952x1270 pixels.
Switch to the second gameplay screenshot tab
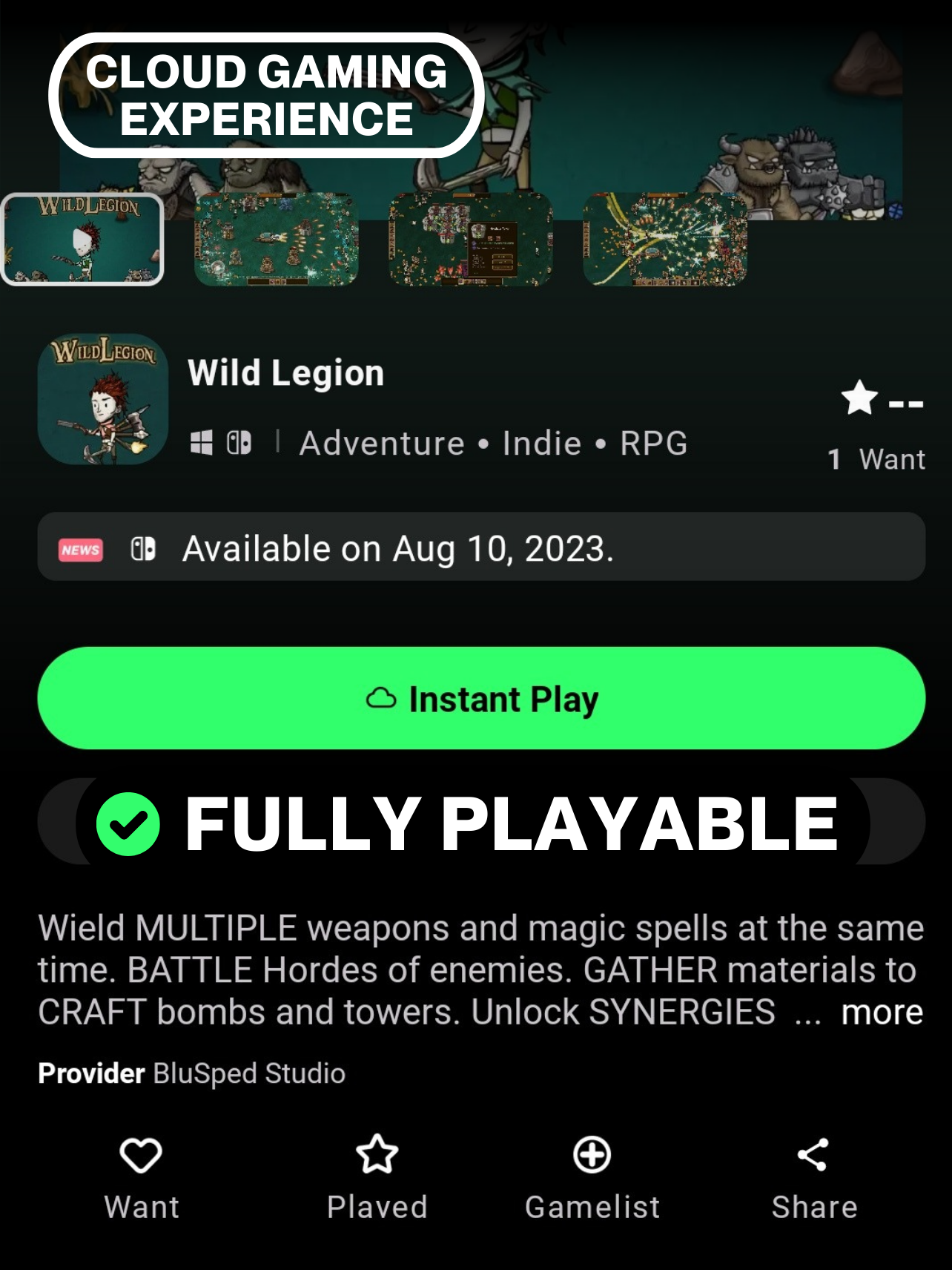point(277,240)
